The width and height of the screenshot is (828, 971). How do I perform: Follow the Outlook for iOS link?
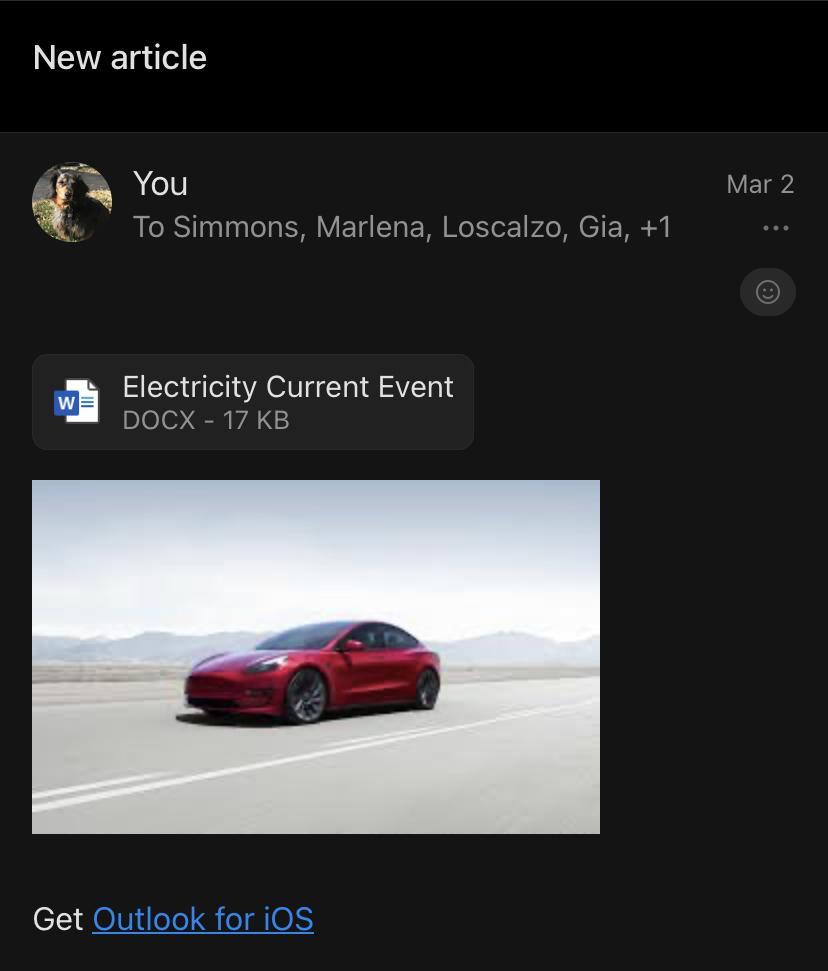tap(203, 919)
